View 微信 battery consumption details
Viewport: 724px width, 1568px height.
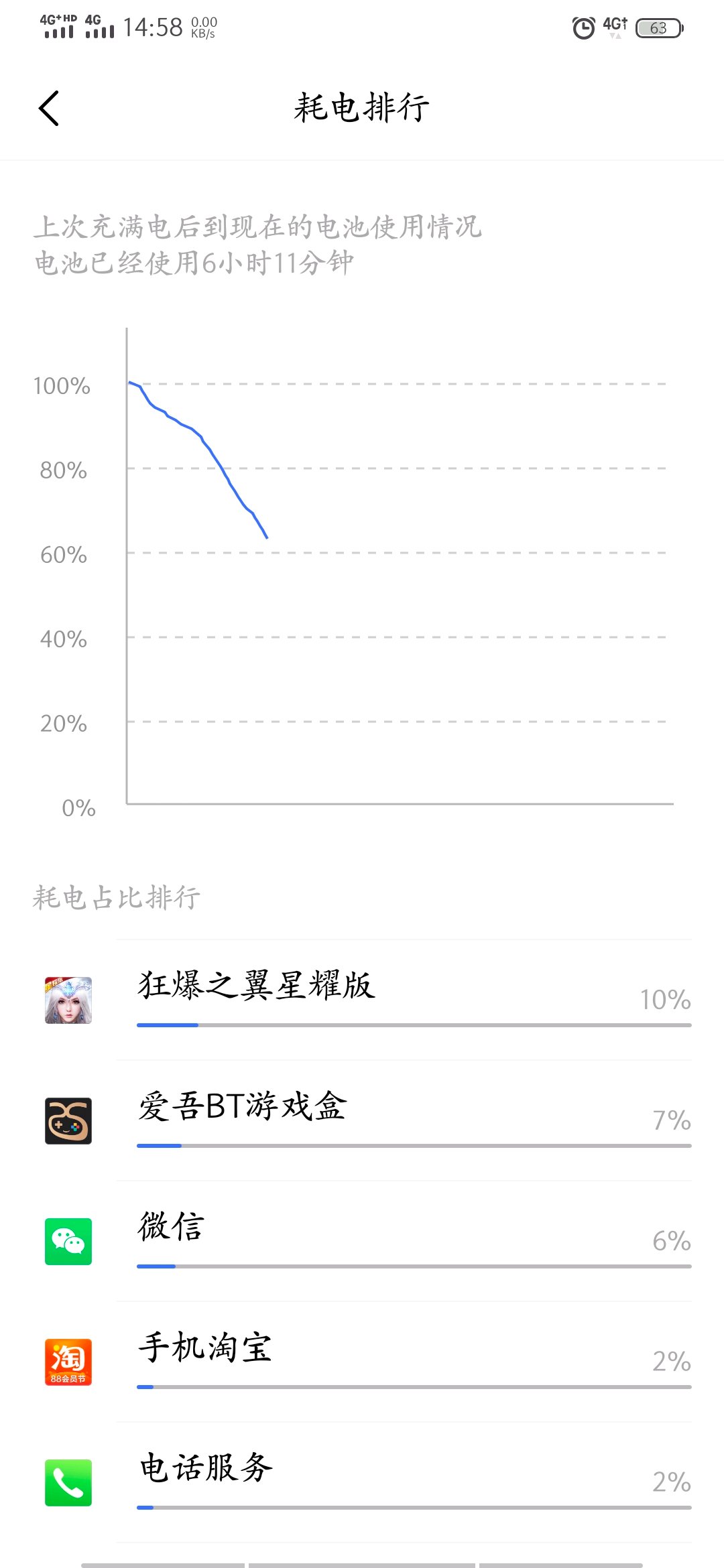pos(362,1241)
